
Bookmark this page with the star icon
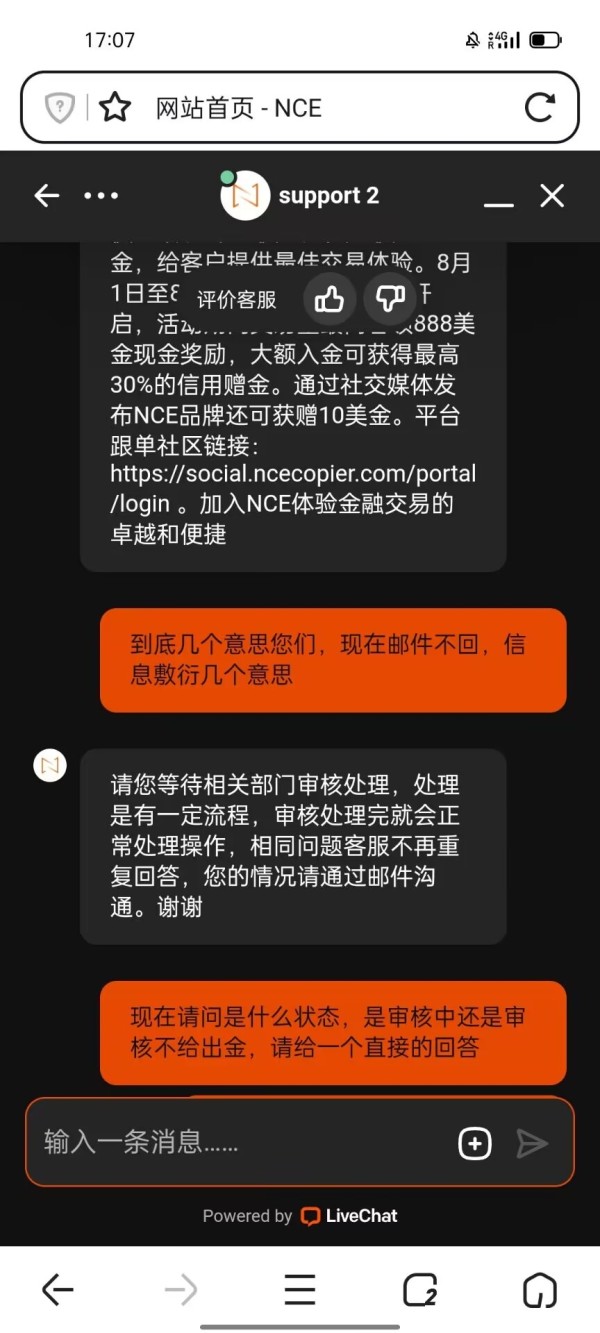click(115, 107)
